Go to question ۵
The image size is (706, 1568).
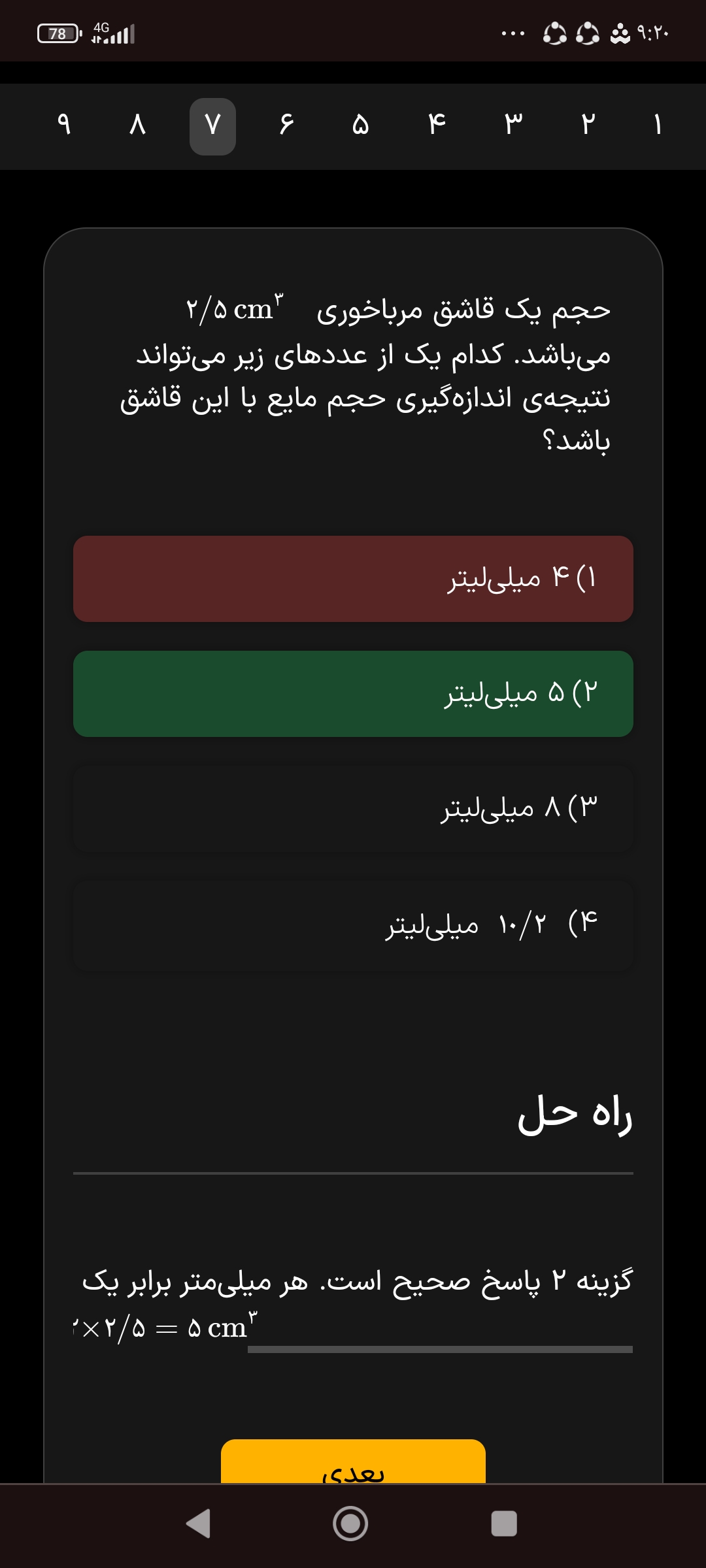click(x=360, y=124)
